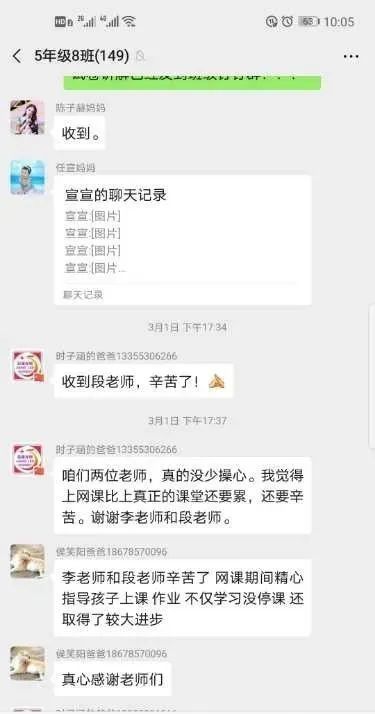Tap the avatar next to 真心感谢老师们
Screen dimensions: 375x714
coord(28,663)
